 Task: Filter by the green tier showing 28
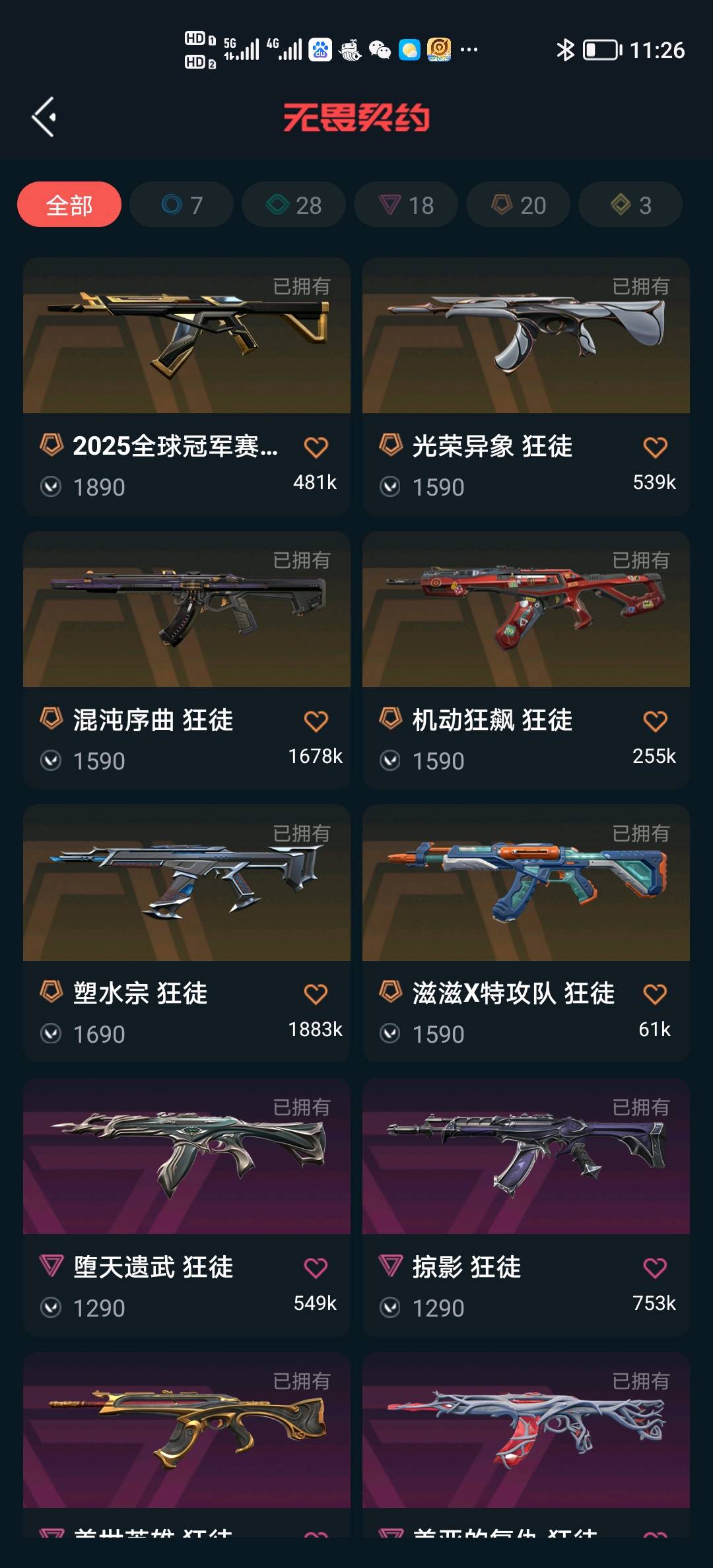tap(294, 205)
